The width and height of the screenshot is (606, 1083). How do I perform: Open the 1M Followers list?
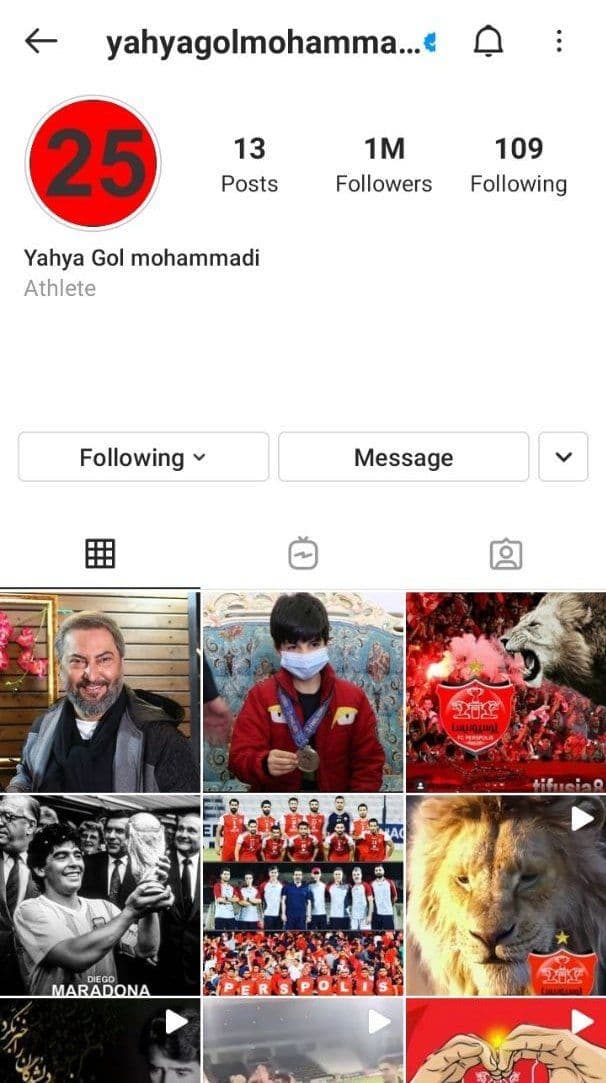(x=384, y=165)
